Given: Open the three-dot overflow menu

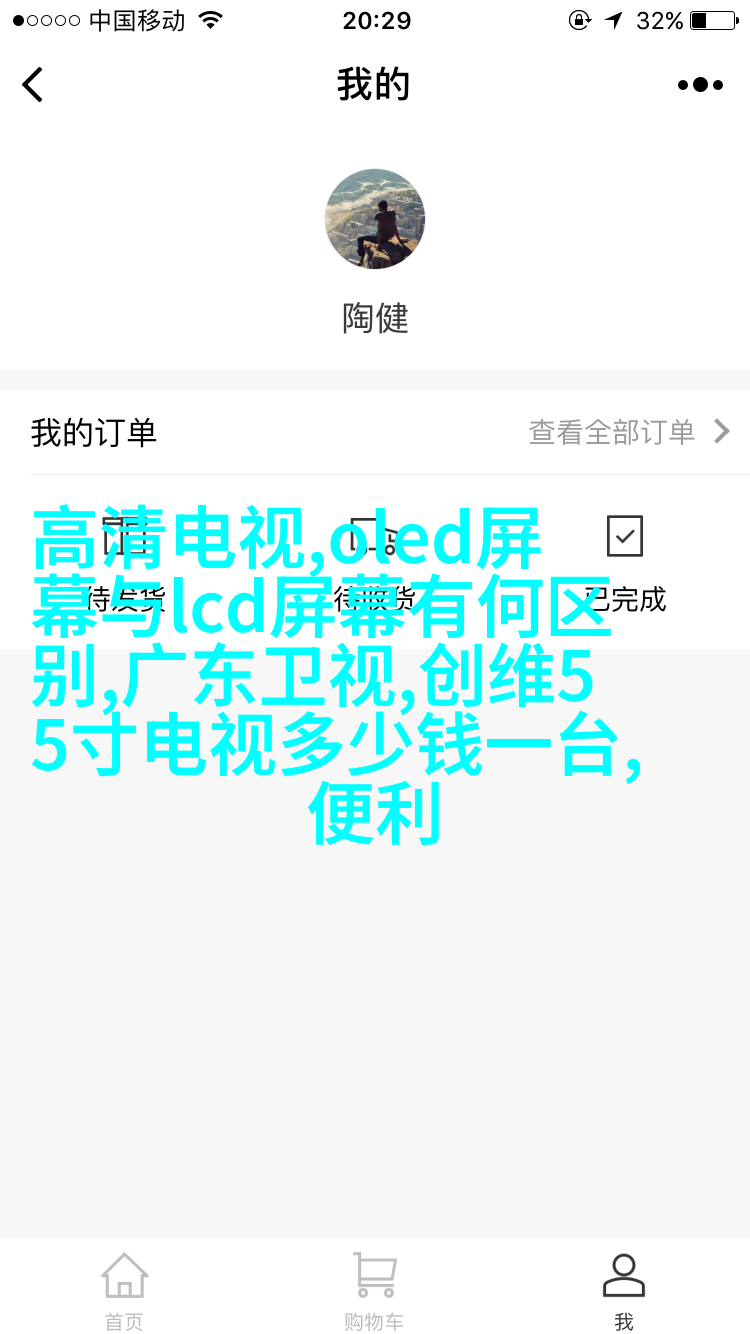Looking at the screenshot, I should point(700,85).
